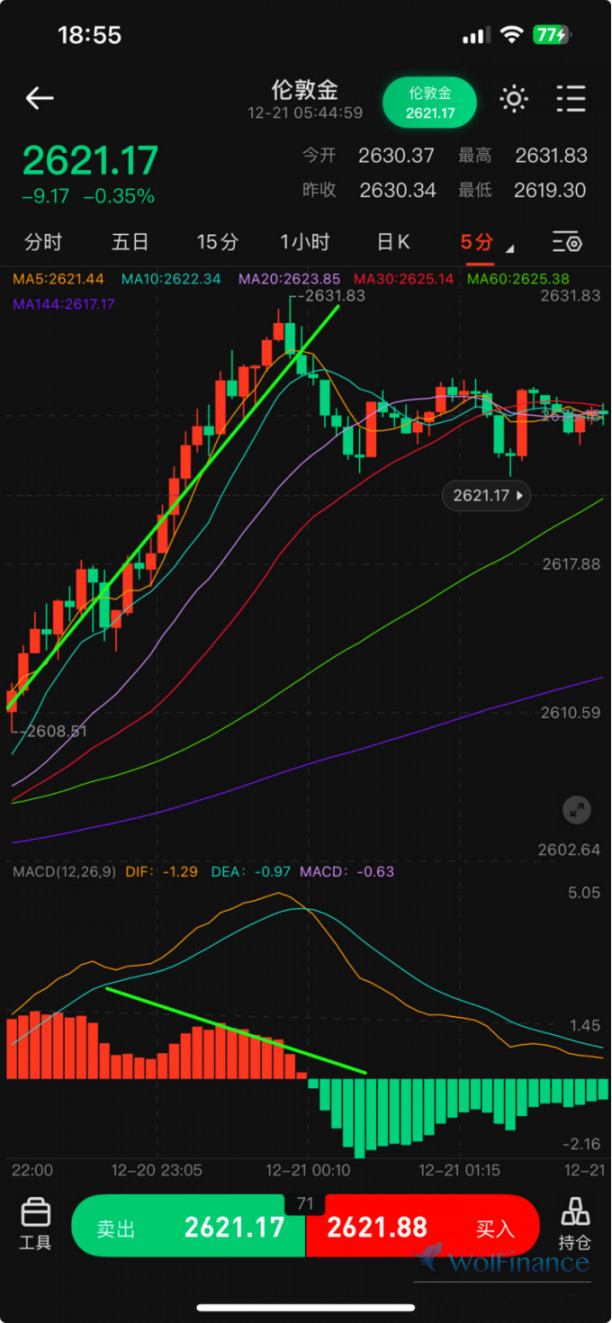612x1323 pixels.
Task: Tap 买入 to buy at 2621.88
Action: [x=422, y=1227]
